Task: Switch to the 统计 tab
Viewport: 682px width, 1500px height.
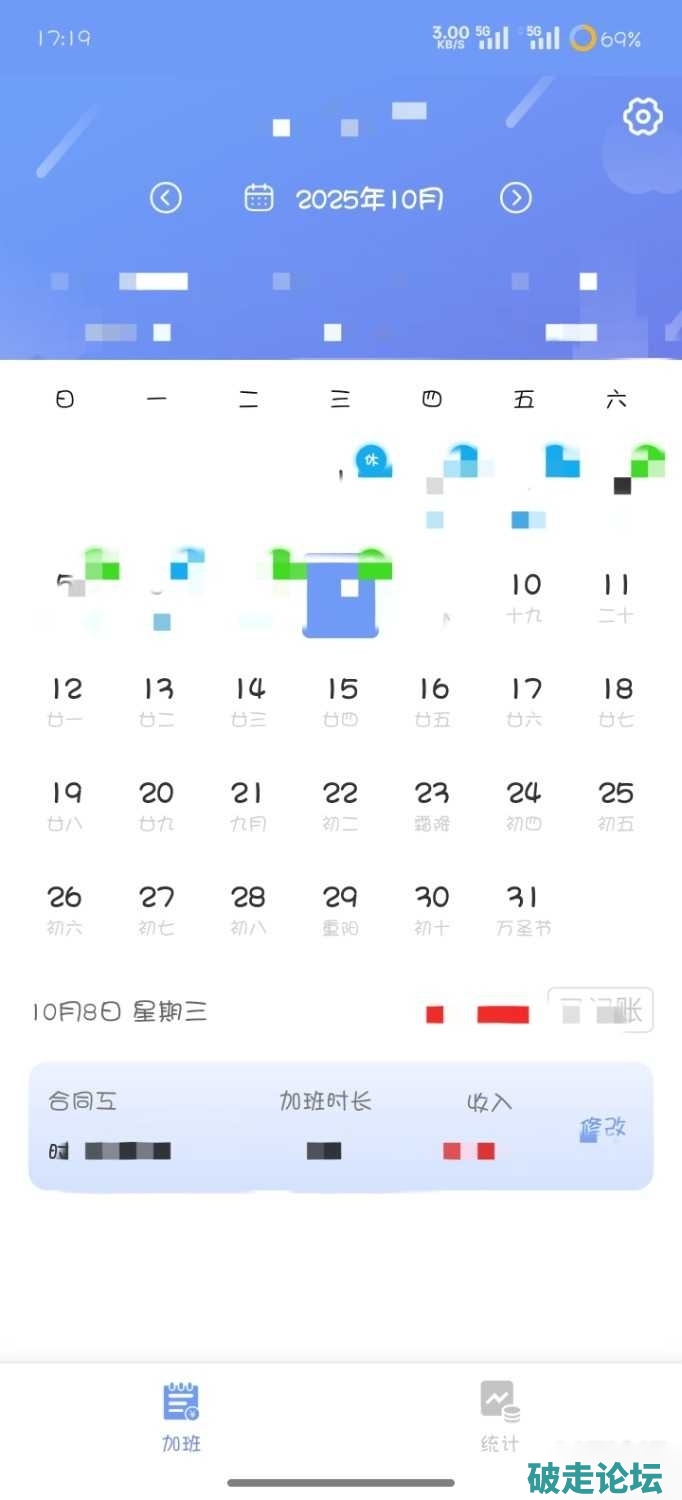Action: tap(499, 1417)
